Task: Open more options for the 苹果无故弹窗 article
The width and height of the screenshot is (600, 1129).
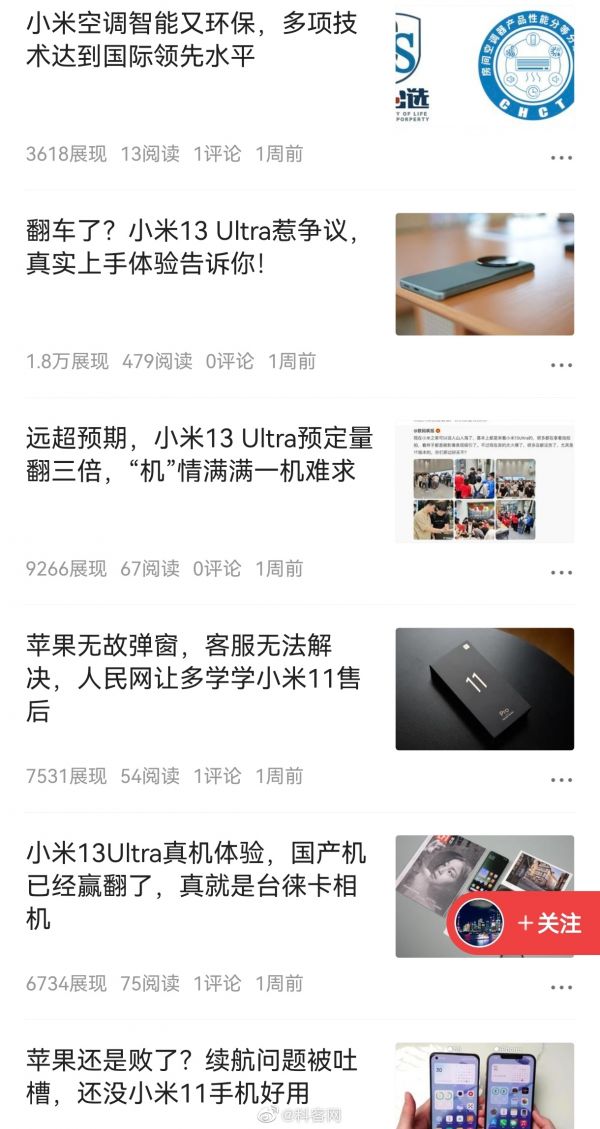Action: pyautogui.click(x=561, y=780)
